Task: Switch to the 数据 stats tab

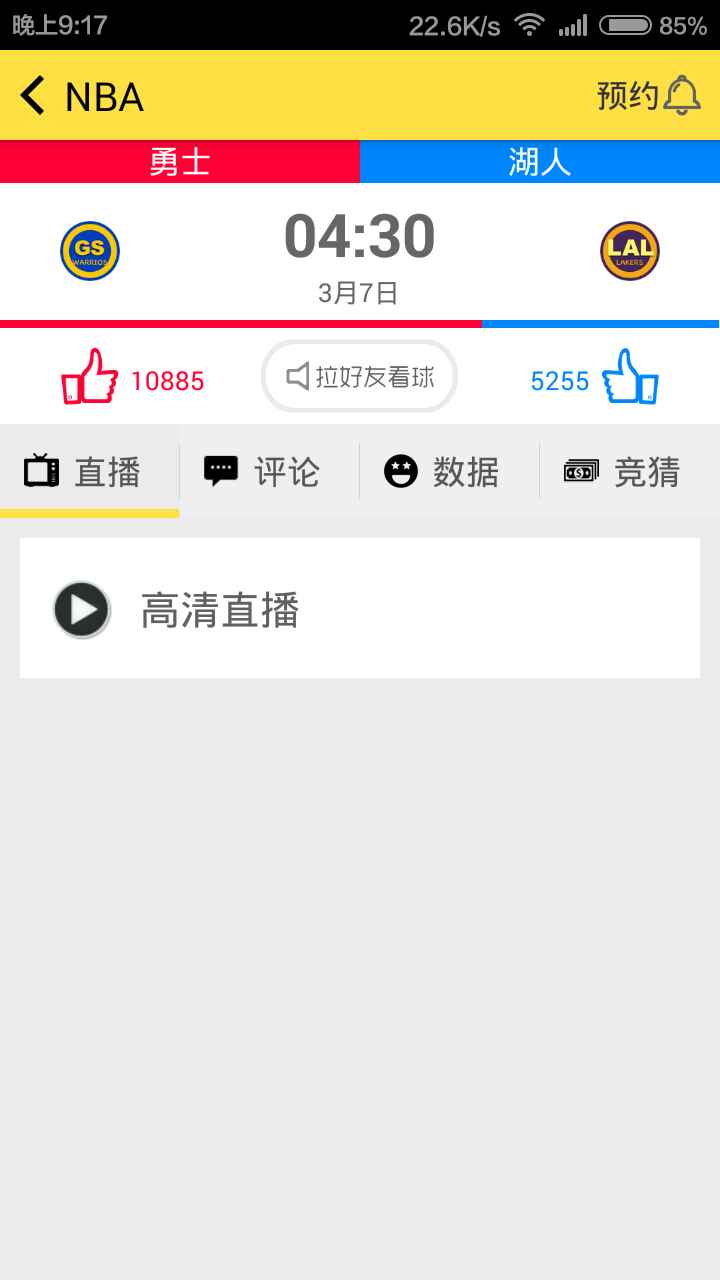Action: (x=449, y=471)
